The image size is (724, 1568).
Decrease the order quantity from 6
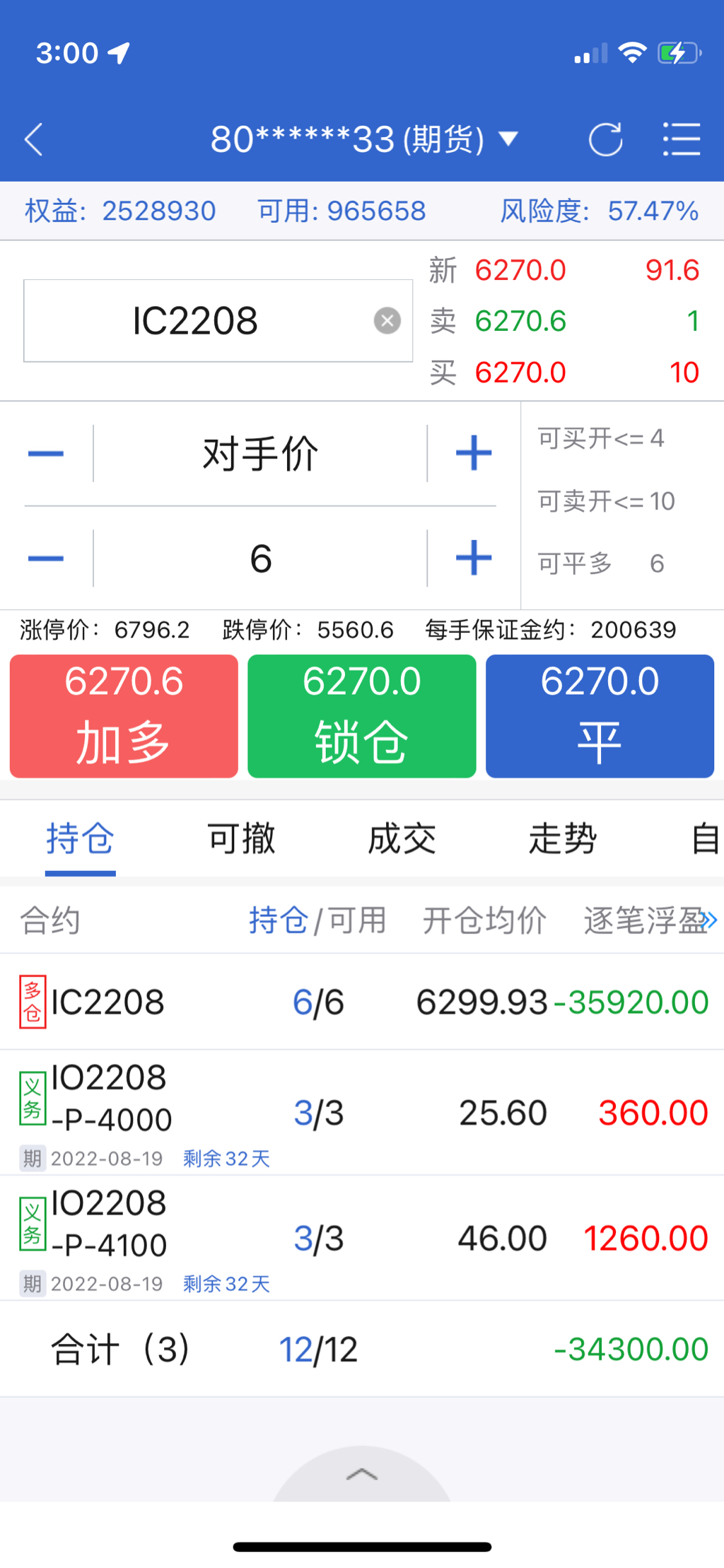click(46, 558)
